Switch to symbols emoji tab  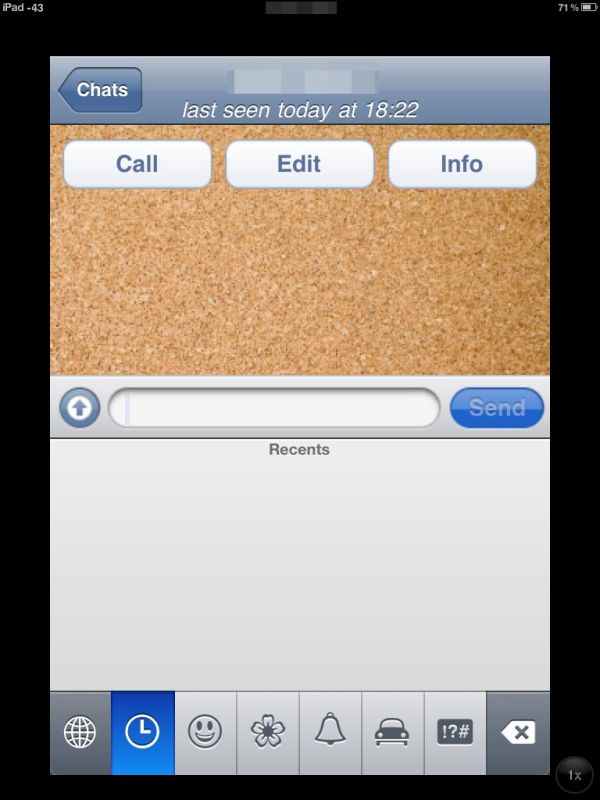click(455, 733)
